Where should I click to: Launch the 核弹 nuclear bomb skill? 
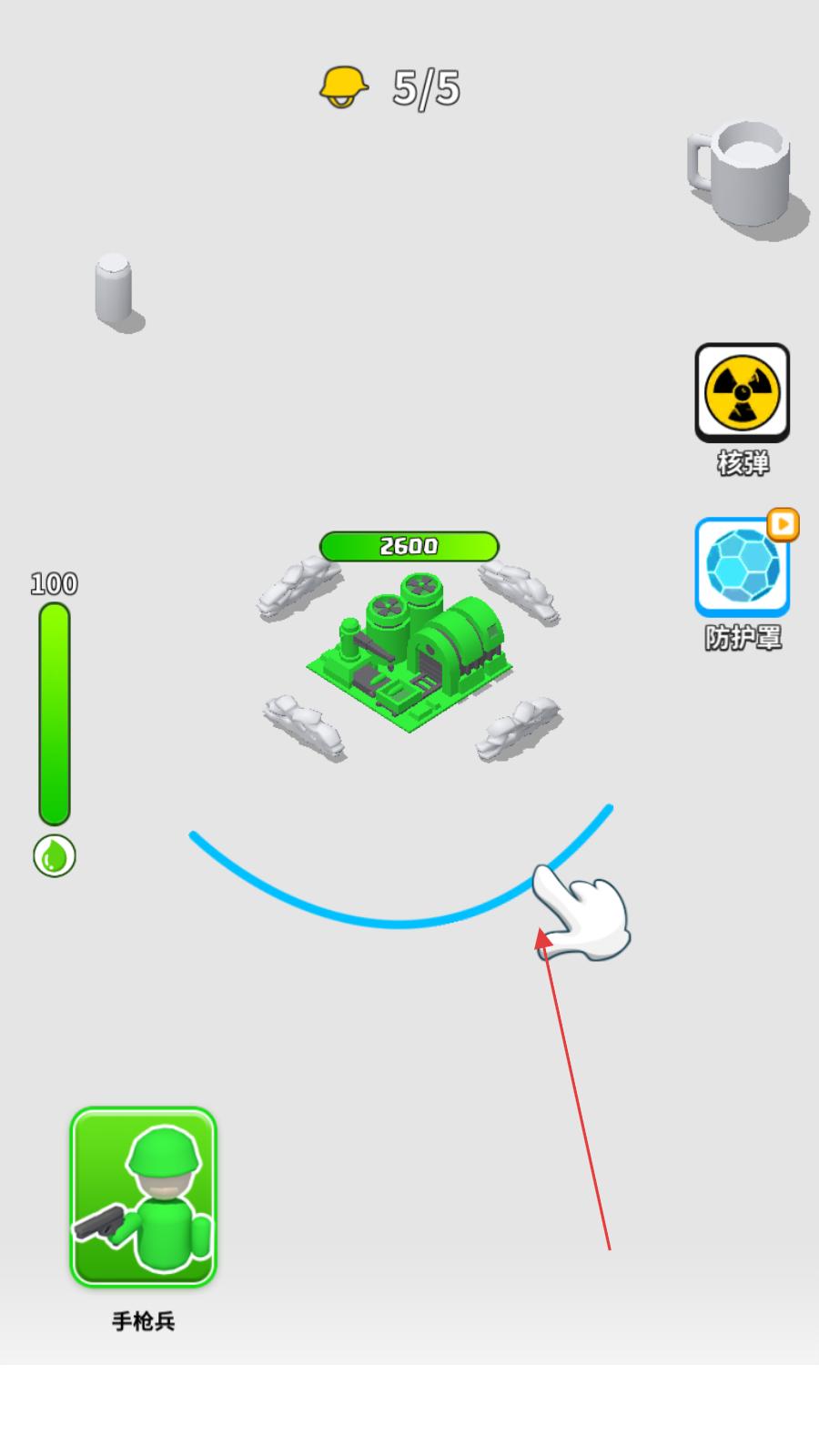[742, 392]
